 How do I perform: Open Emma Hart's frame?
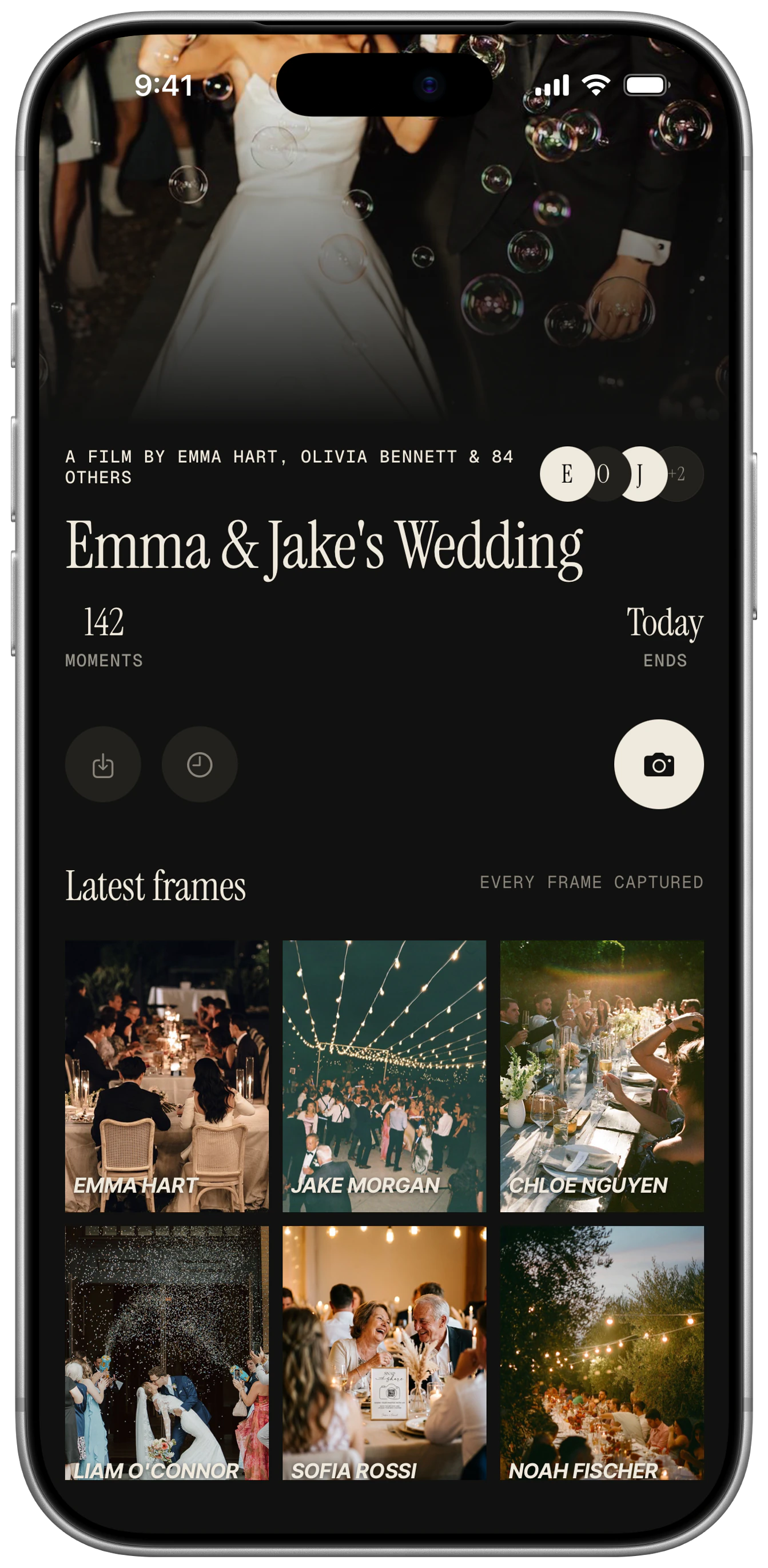(167, 1075)
